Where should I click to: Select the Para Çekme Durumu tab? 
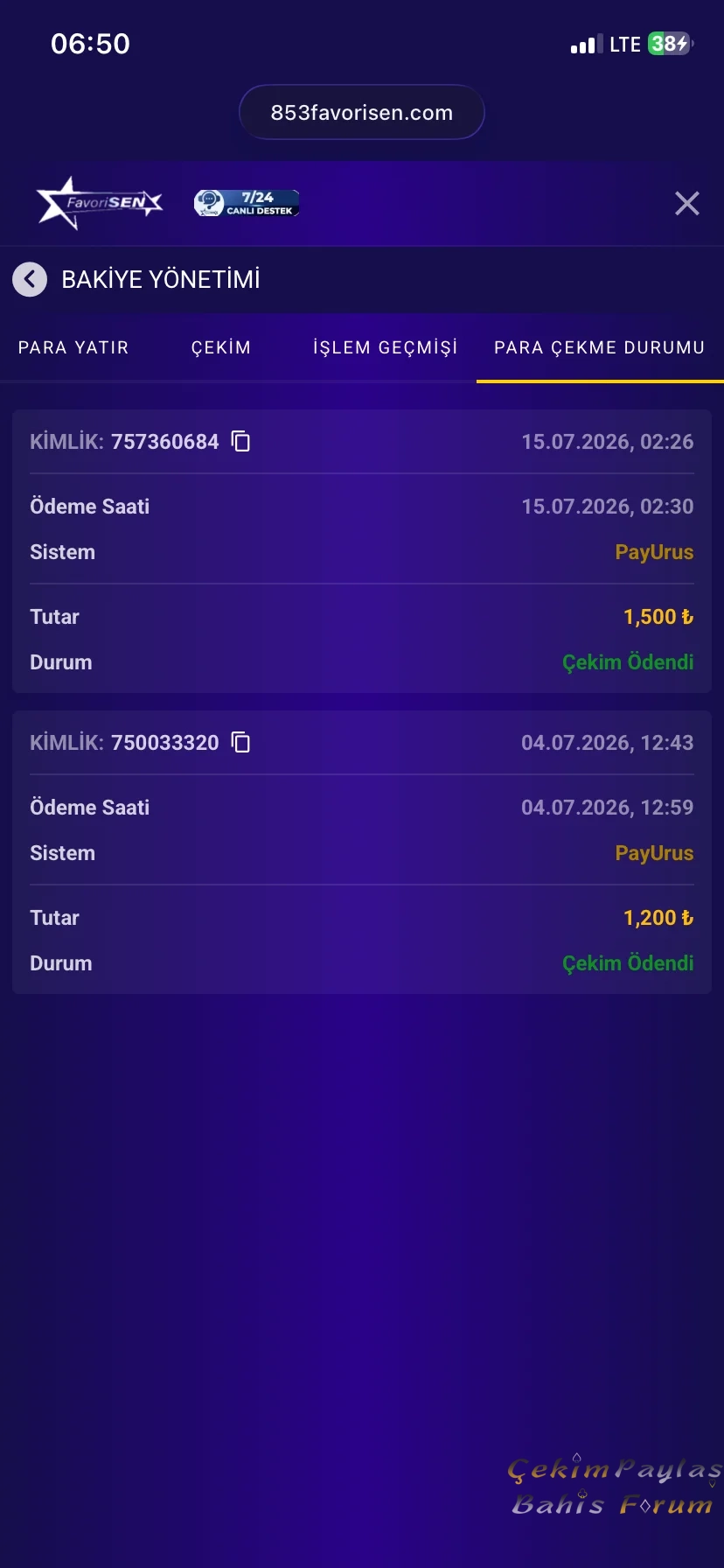point(600,347)
